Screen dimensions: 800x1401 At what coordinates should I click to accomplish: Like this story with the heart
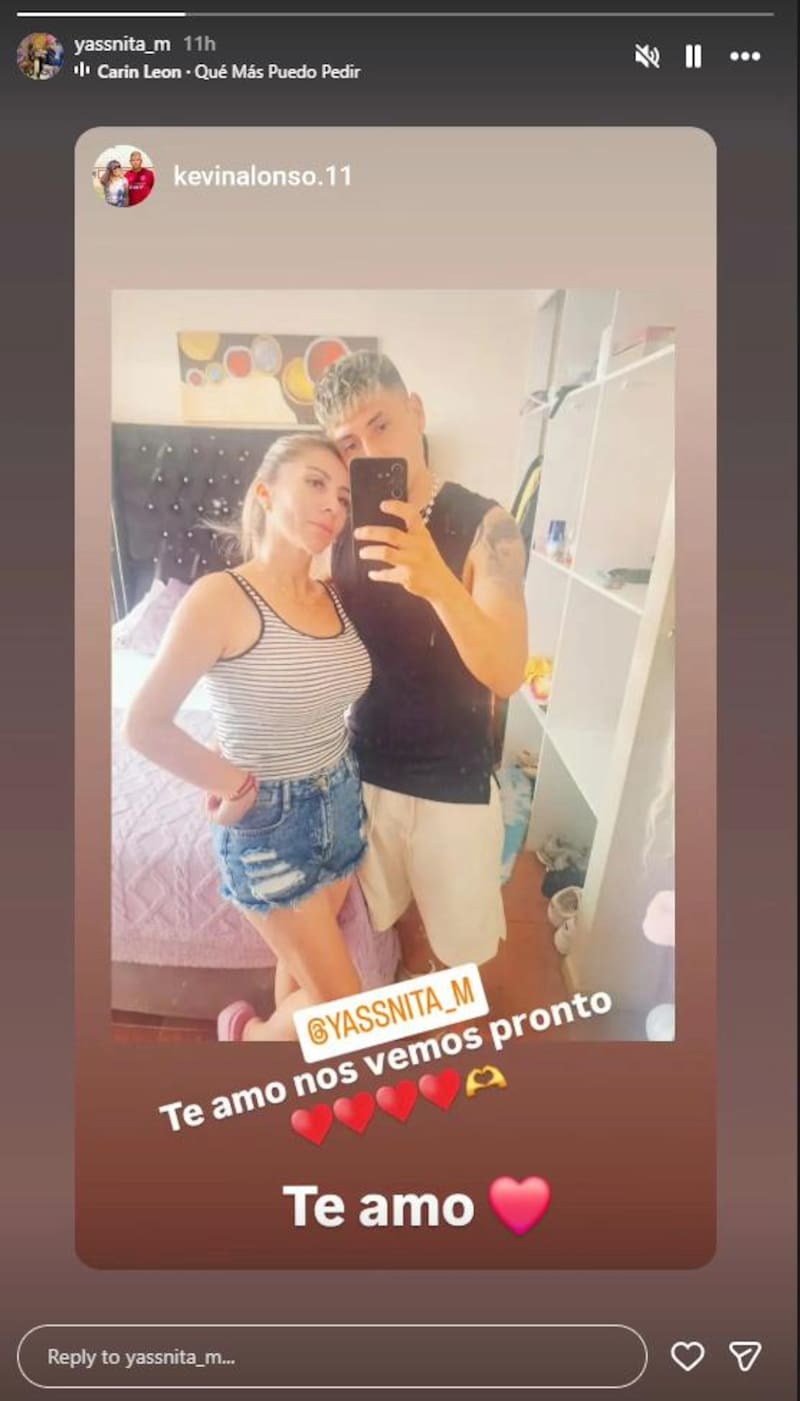coord(687,1356)
